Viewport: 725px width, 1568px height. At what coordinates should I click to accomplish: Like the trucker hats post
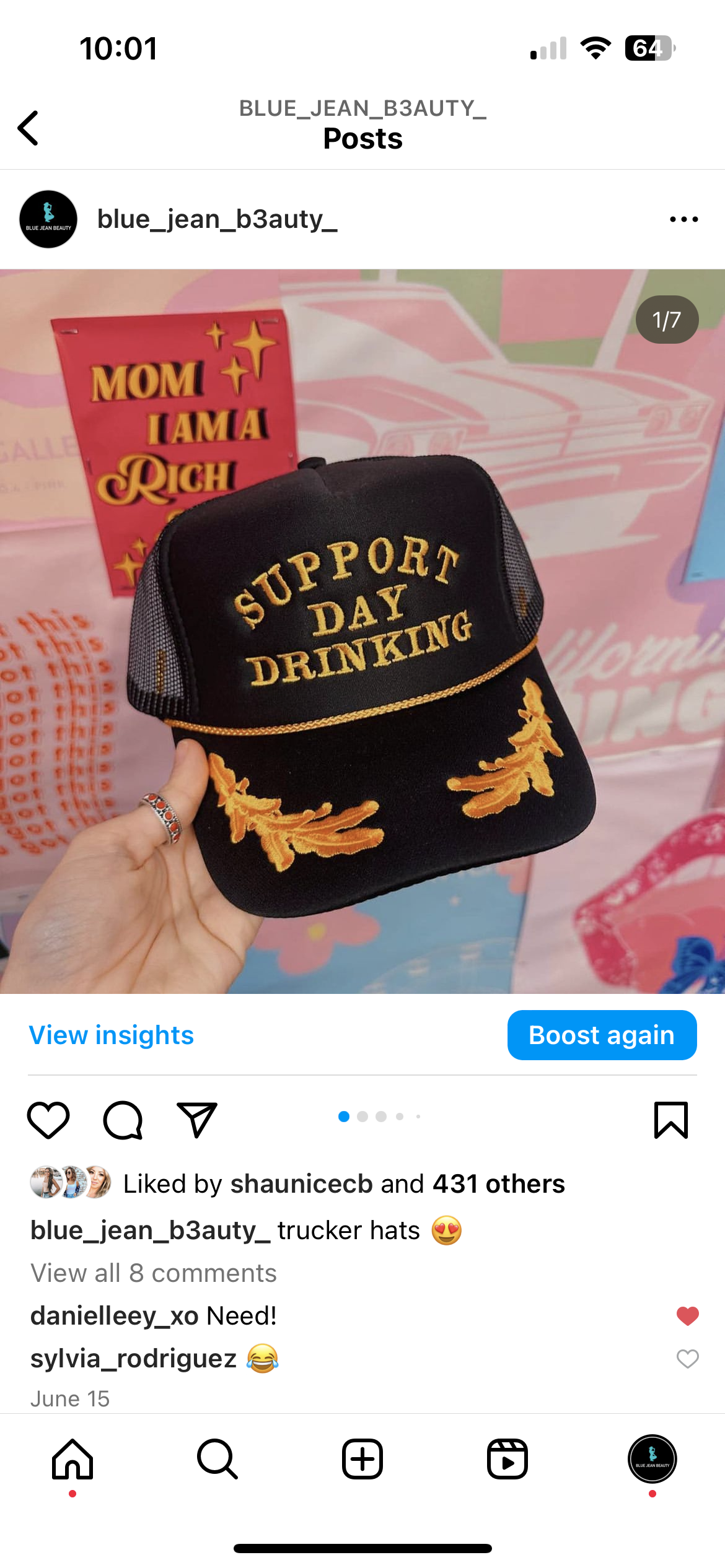48,1120
